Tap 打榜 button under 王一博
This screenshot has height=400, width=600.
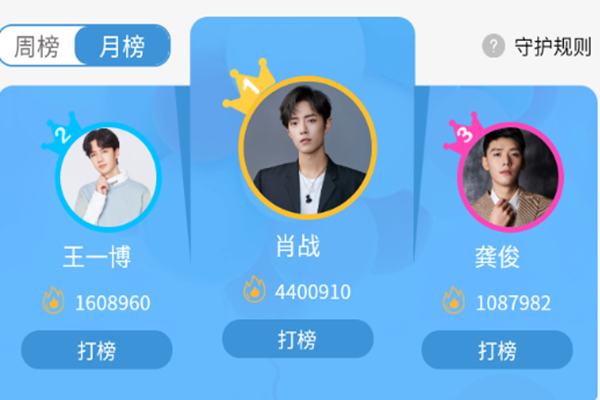pyautogui.click(x=97, y=350)
